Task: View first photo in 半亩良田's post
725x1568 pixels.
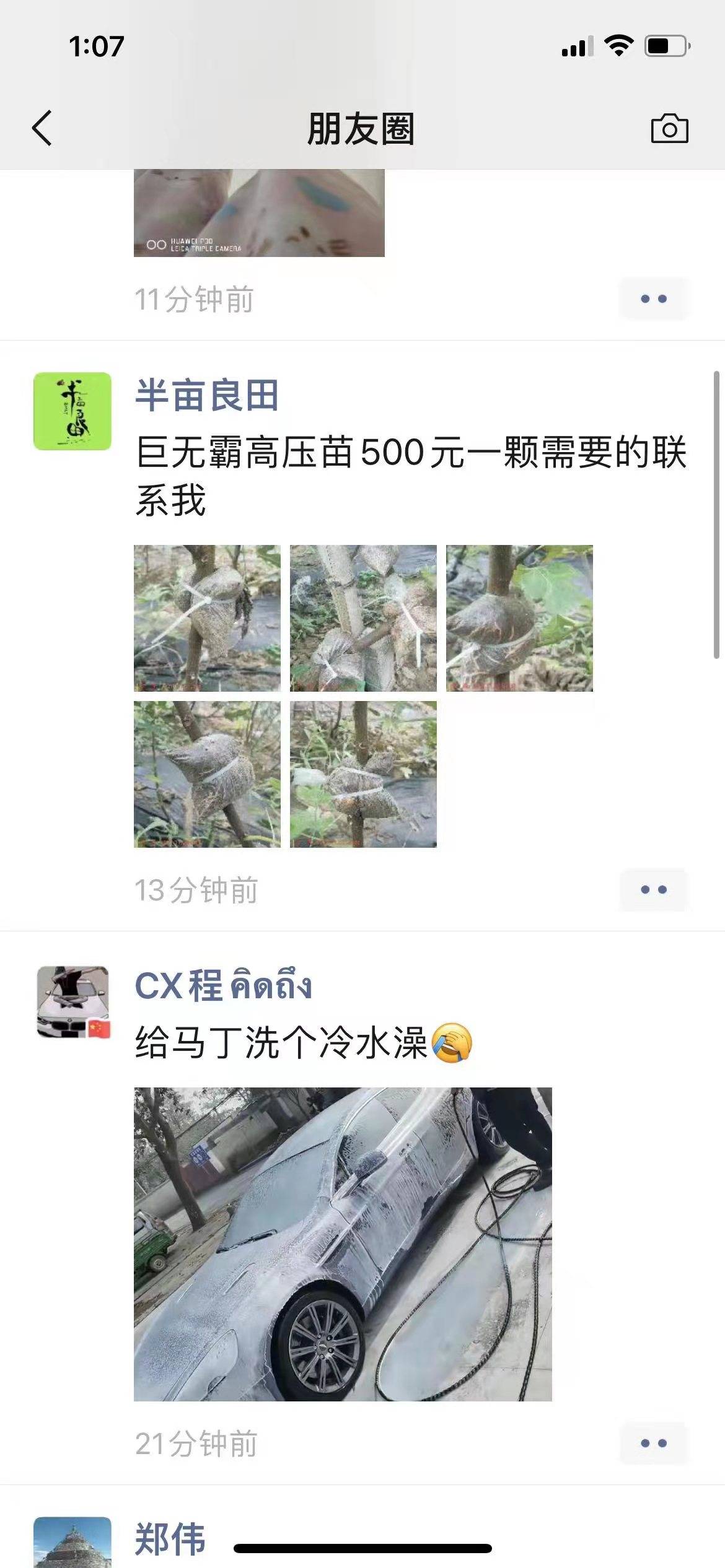Action: click(207, 618)
